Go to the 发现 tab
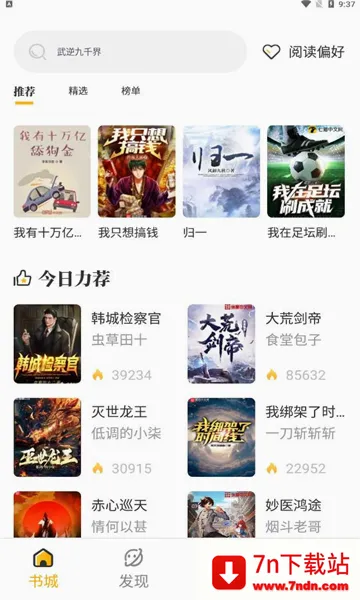Image resolution: width=360 pixels, height=600 pixels. [x=134, y=568]
